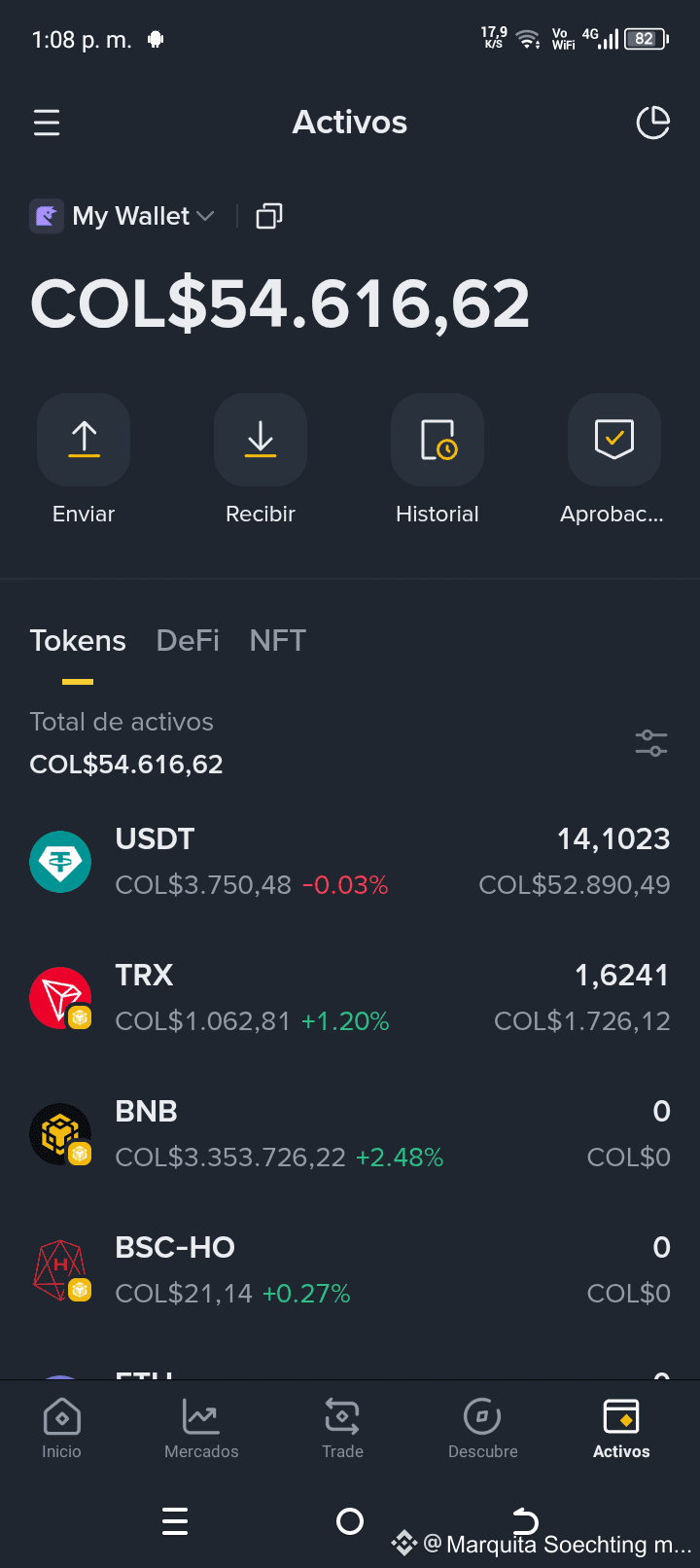
Task: Open the TRX token row
Action: (x=350, y=998)
